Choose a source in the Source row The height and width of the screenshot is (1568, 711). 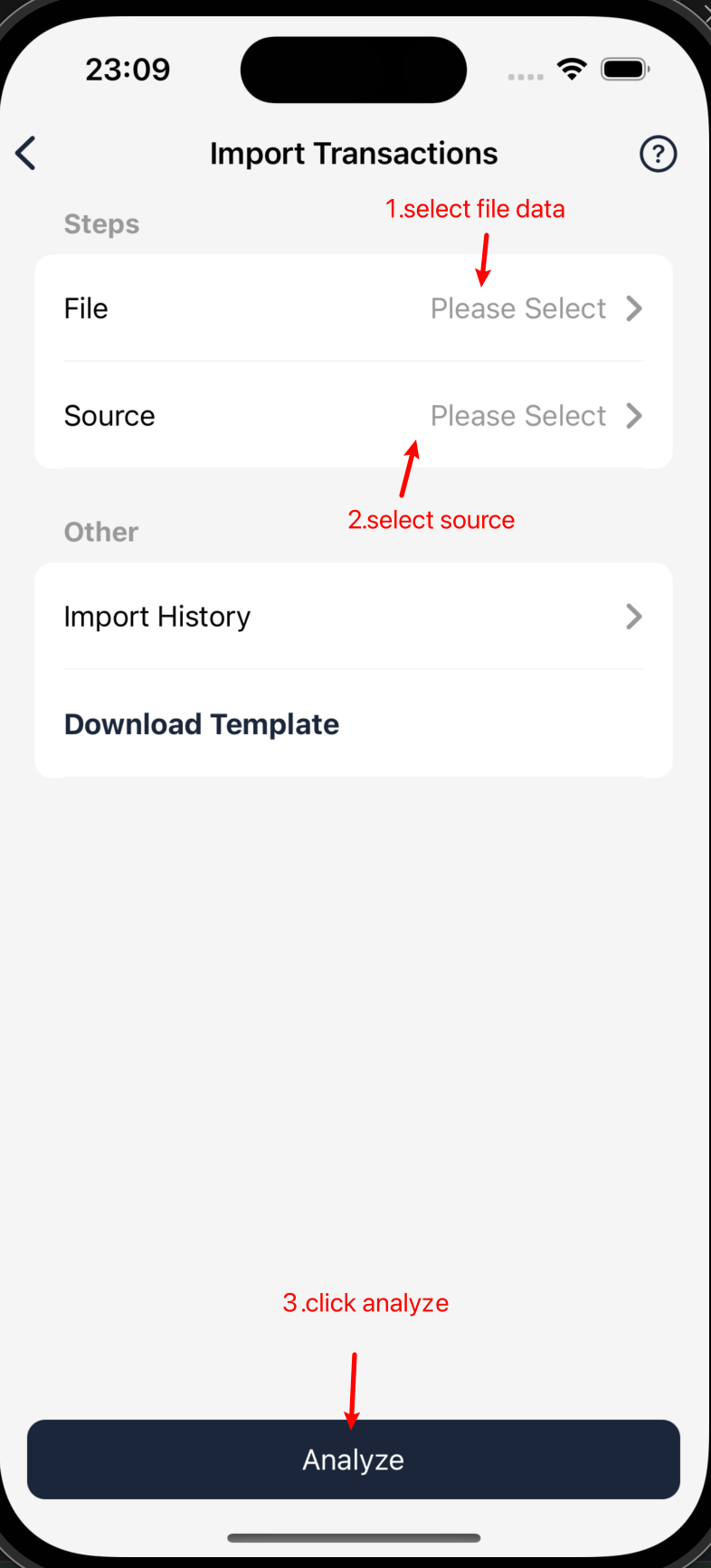[354, 416]
